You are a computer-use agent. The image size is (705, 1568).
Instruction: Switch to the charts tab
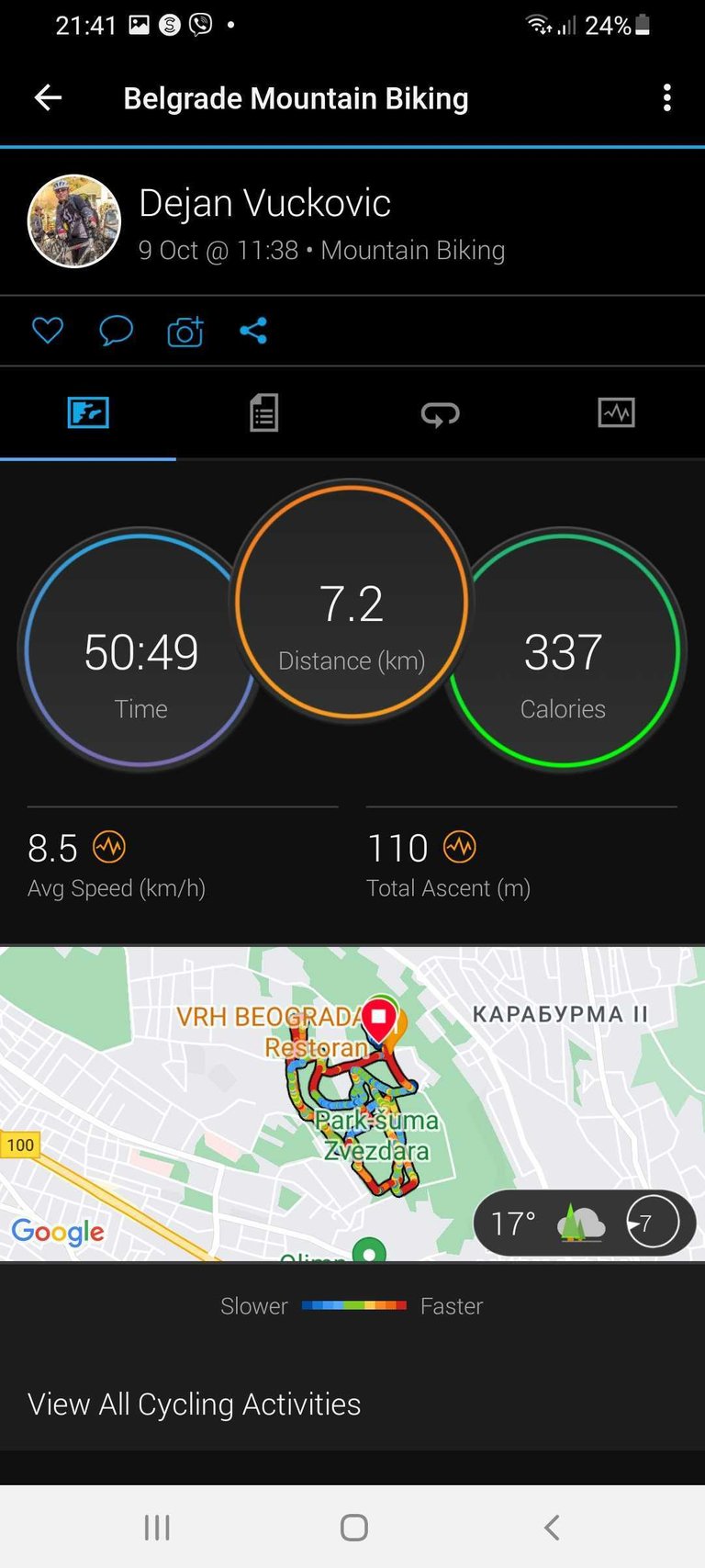tap(616, 412)
